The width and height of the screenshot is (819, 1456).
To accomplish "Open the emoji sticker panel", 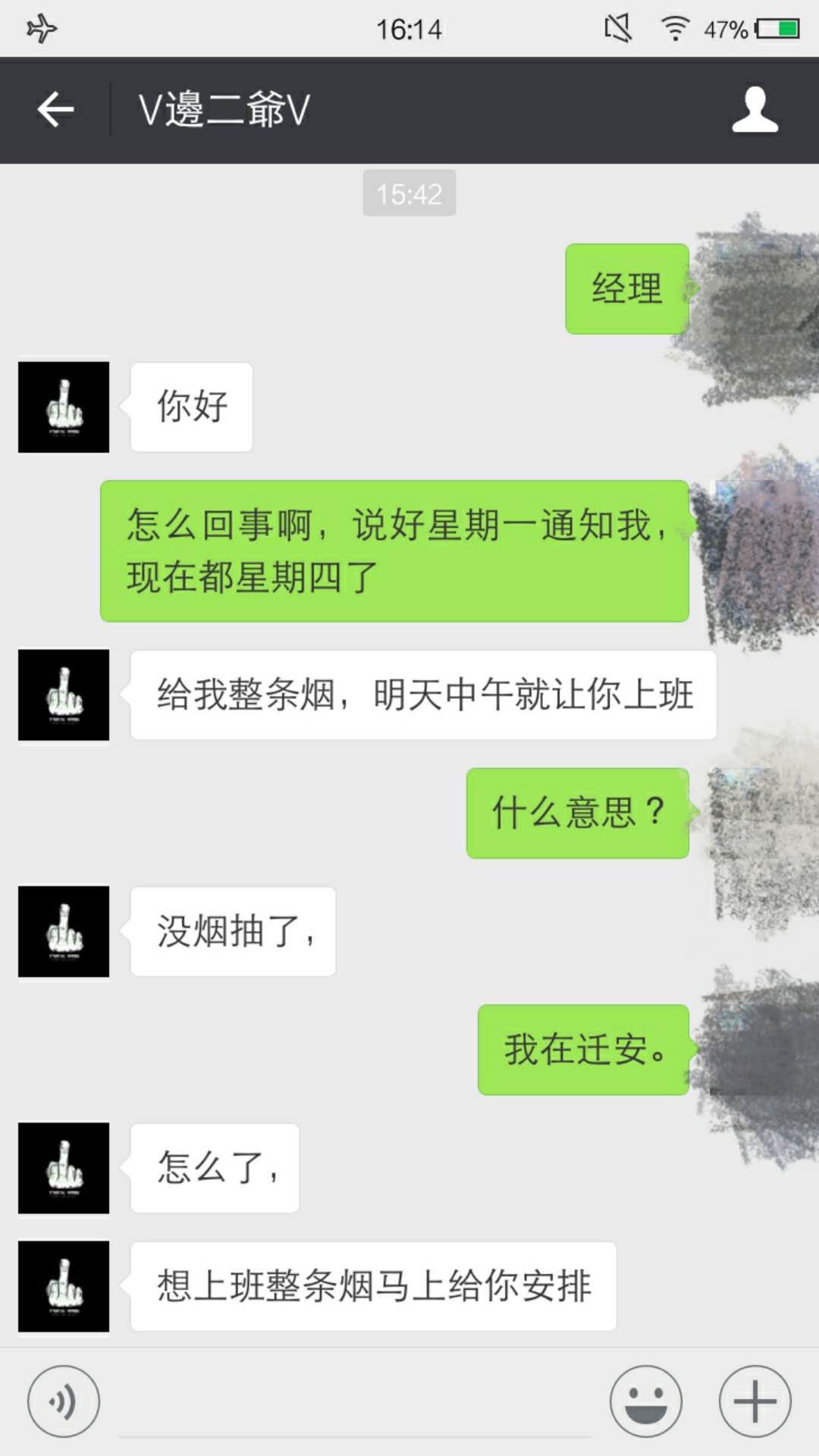I will click(x=646, y=1401).
